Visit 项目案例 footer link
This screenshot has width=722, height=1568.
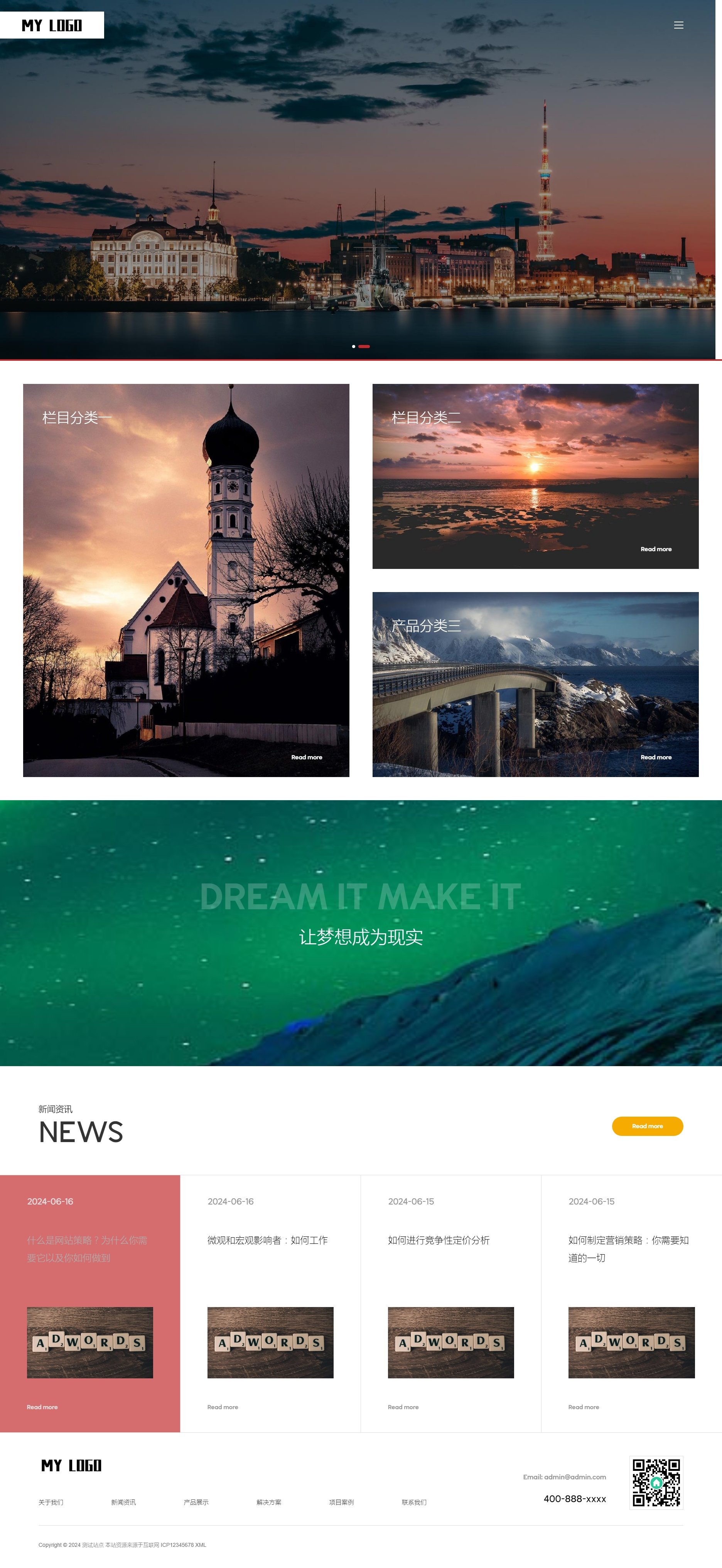point(341,1502)
